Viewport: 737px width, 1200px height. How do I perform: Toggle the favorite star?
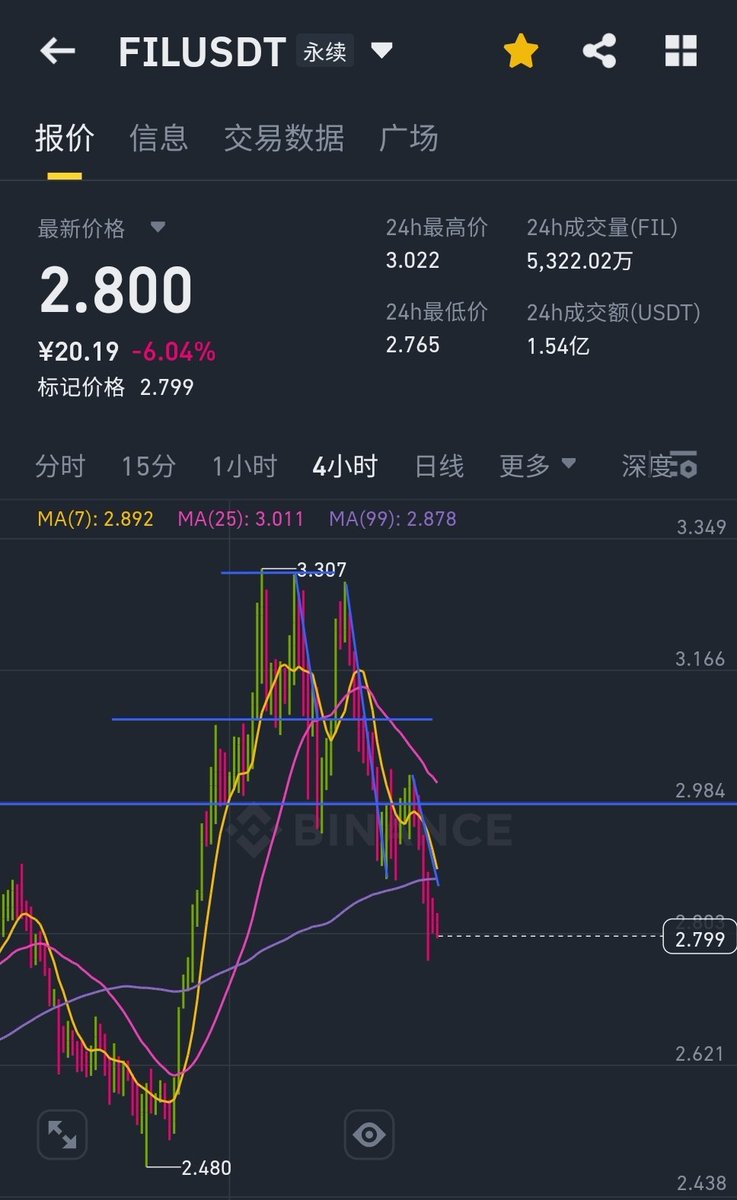(521, 51)
